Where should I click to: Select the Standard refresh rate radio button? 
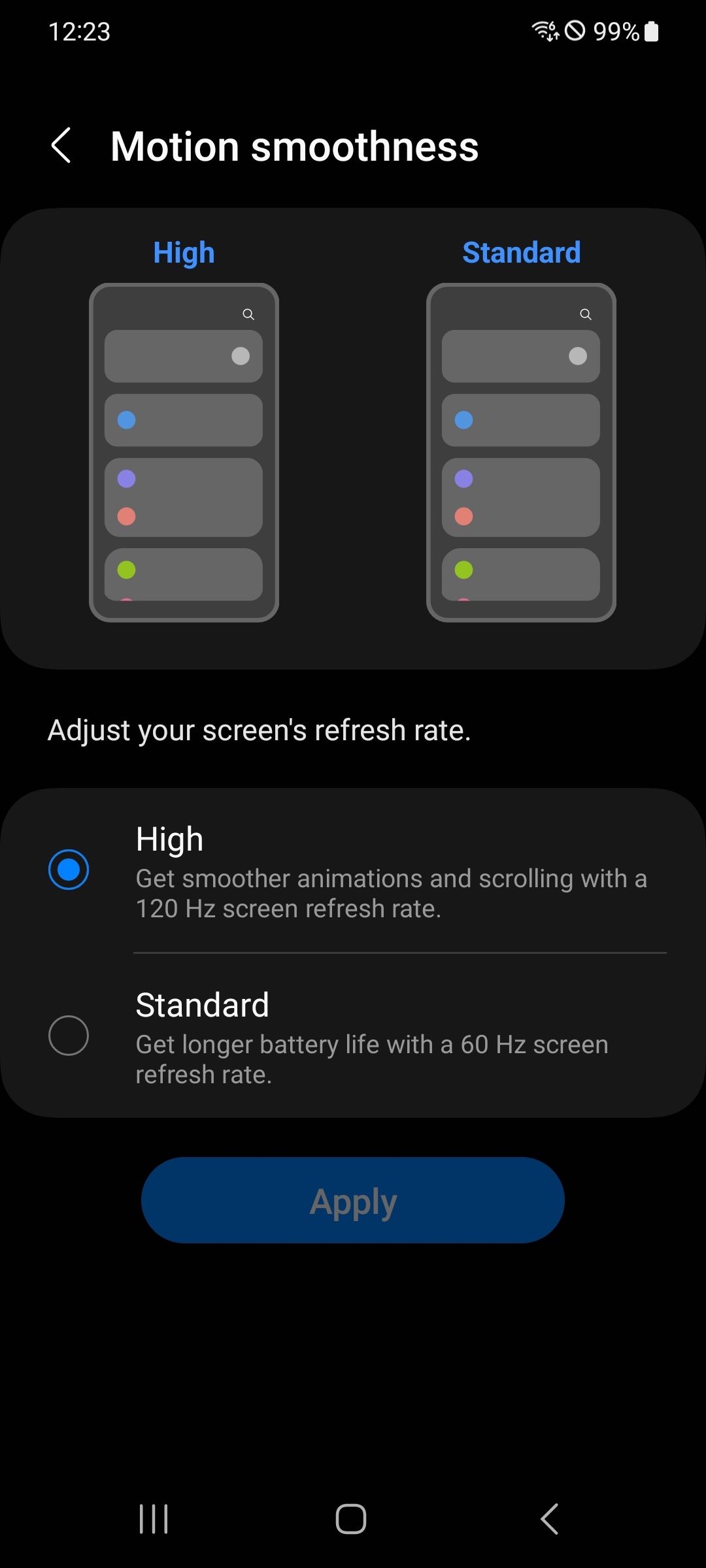coord(69,1035)
